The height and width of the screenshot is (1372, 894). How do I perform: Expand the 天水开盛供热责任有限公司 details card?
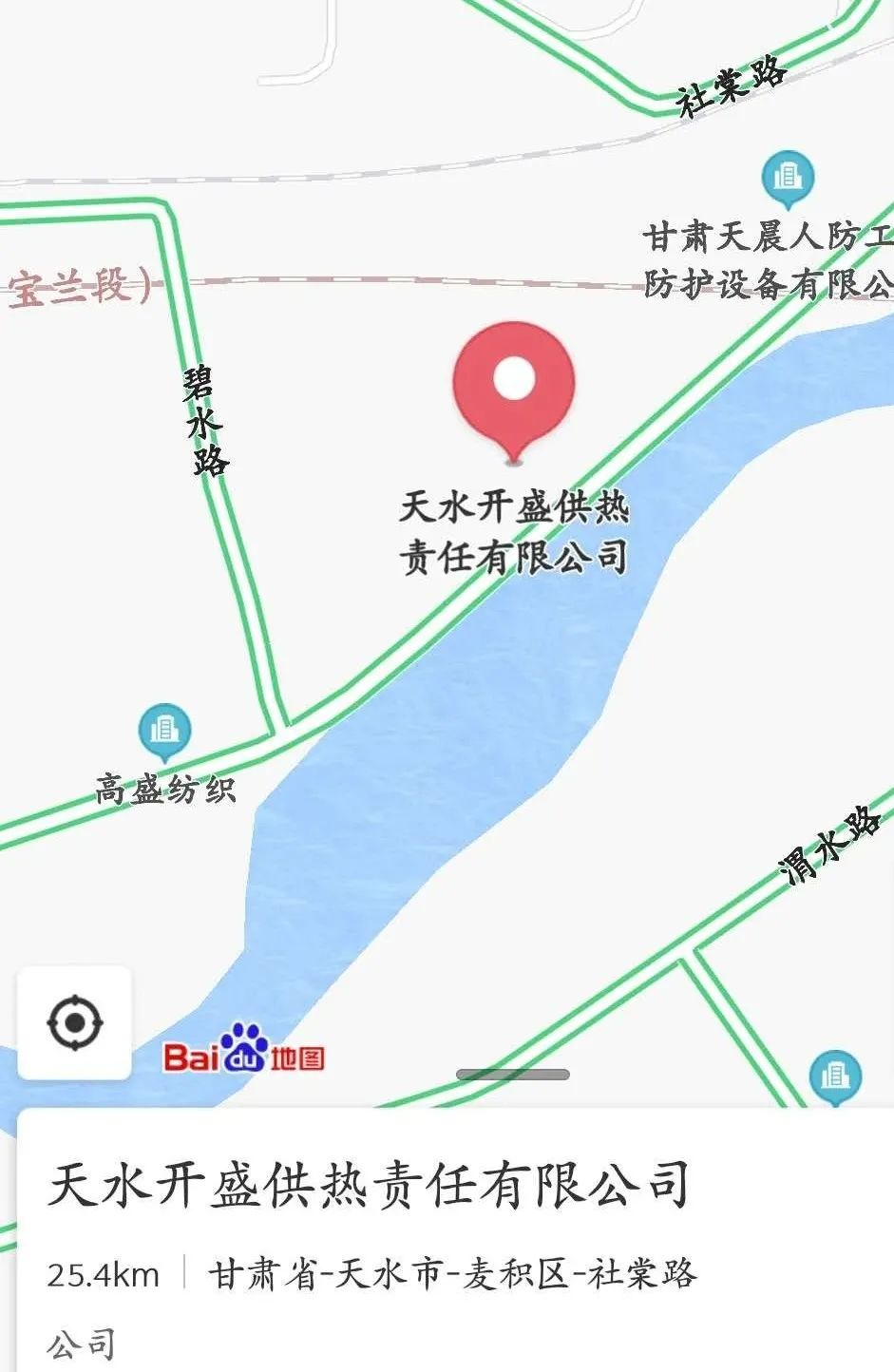[369, 1185]
